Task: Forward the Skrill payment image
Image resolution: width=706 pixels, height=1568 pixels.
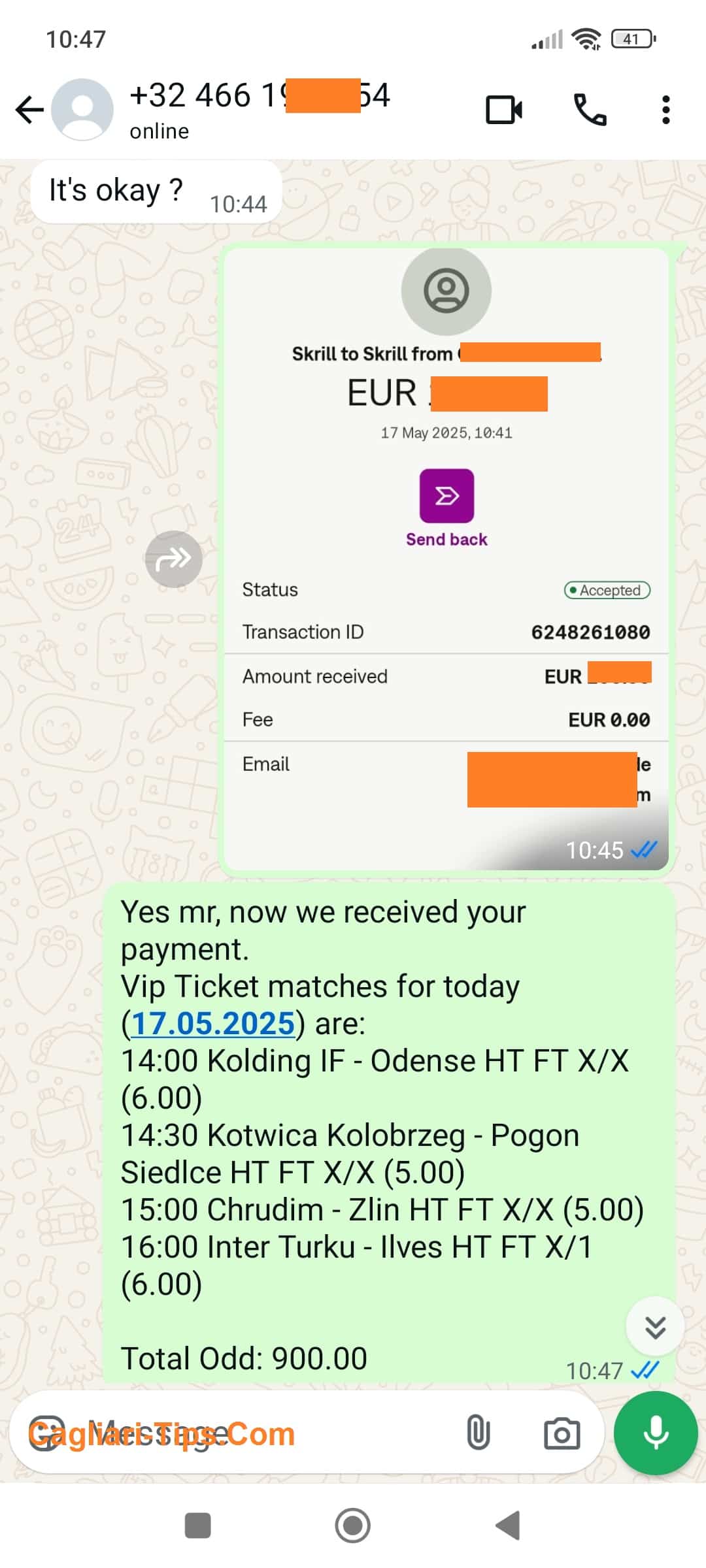Action: (x=174, y=559)
